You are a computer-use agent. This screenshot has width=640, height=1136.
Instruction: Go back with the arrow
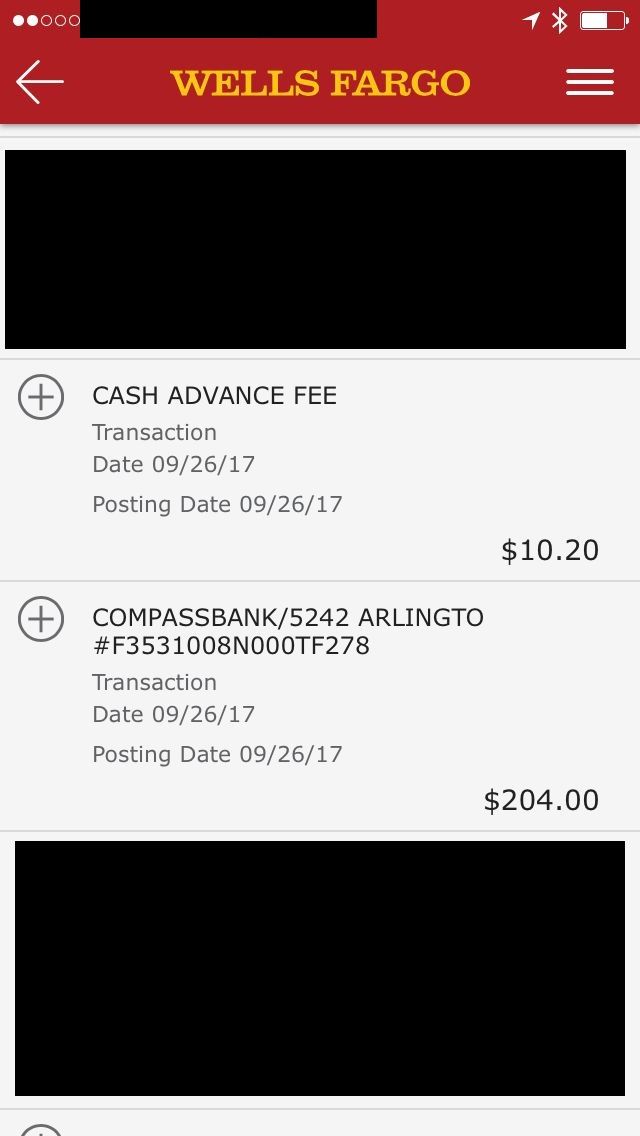(40, 82)
